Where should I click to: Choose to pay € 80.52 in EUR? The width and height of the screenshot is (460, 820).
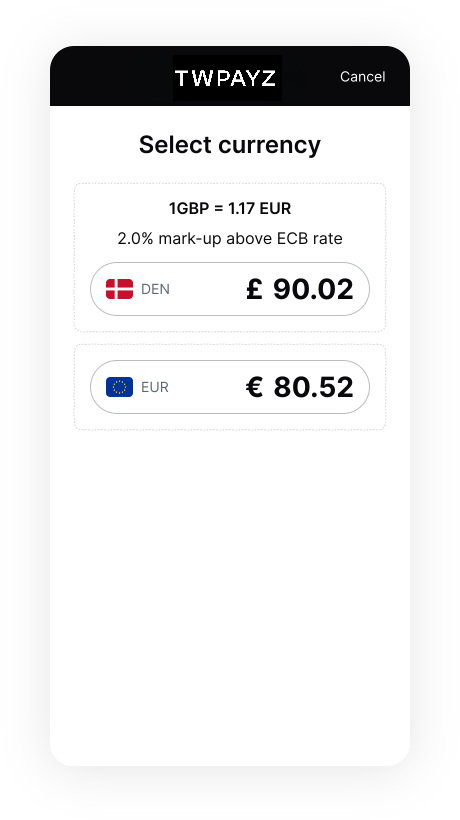tap(230, 387)
